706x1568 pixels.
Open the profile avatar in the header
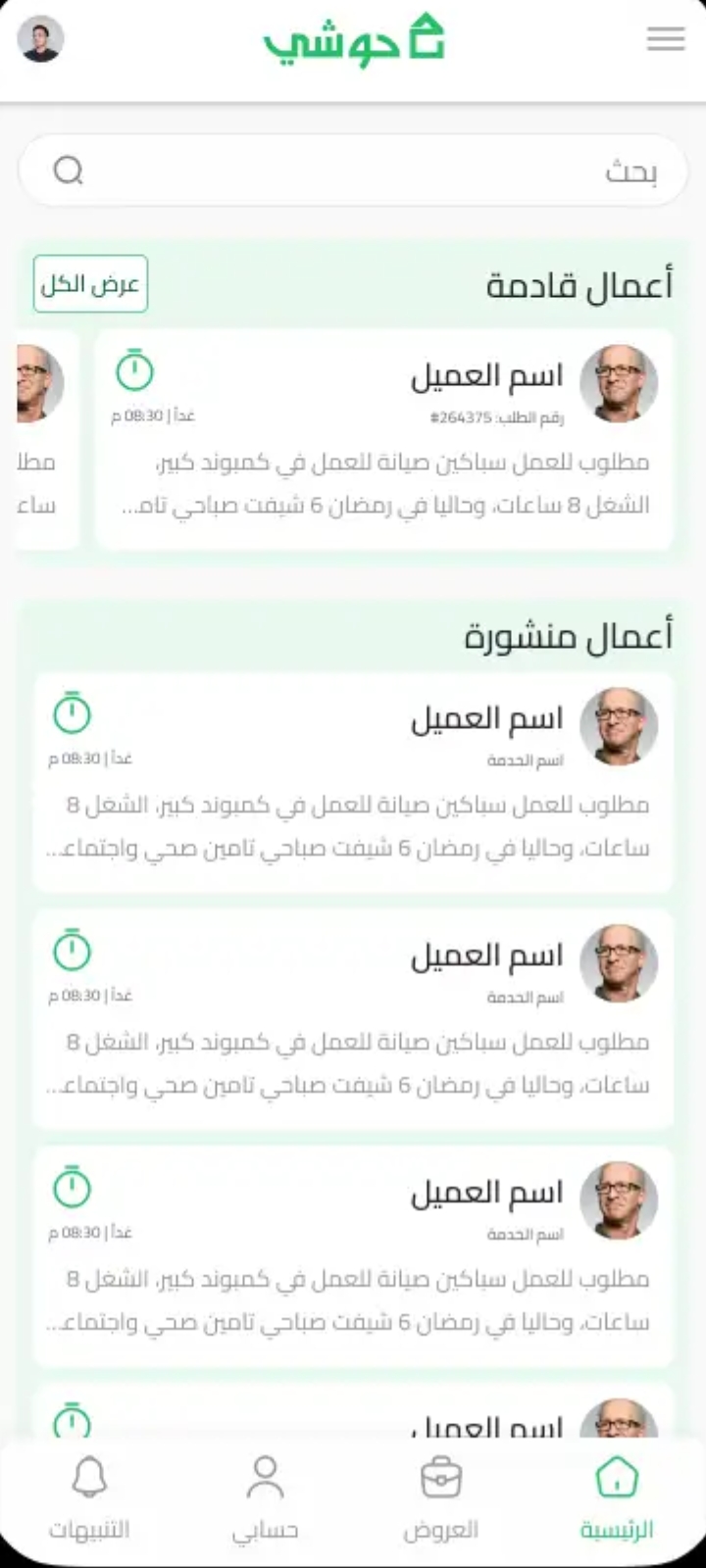point(41,39)
